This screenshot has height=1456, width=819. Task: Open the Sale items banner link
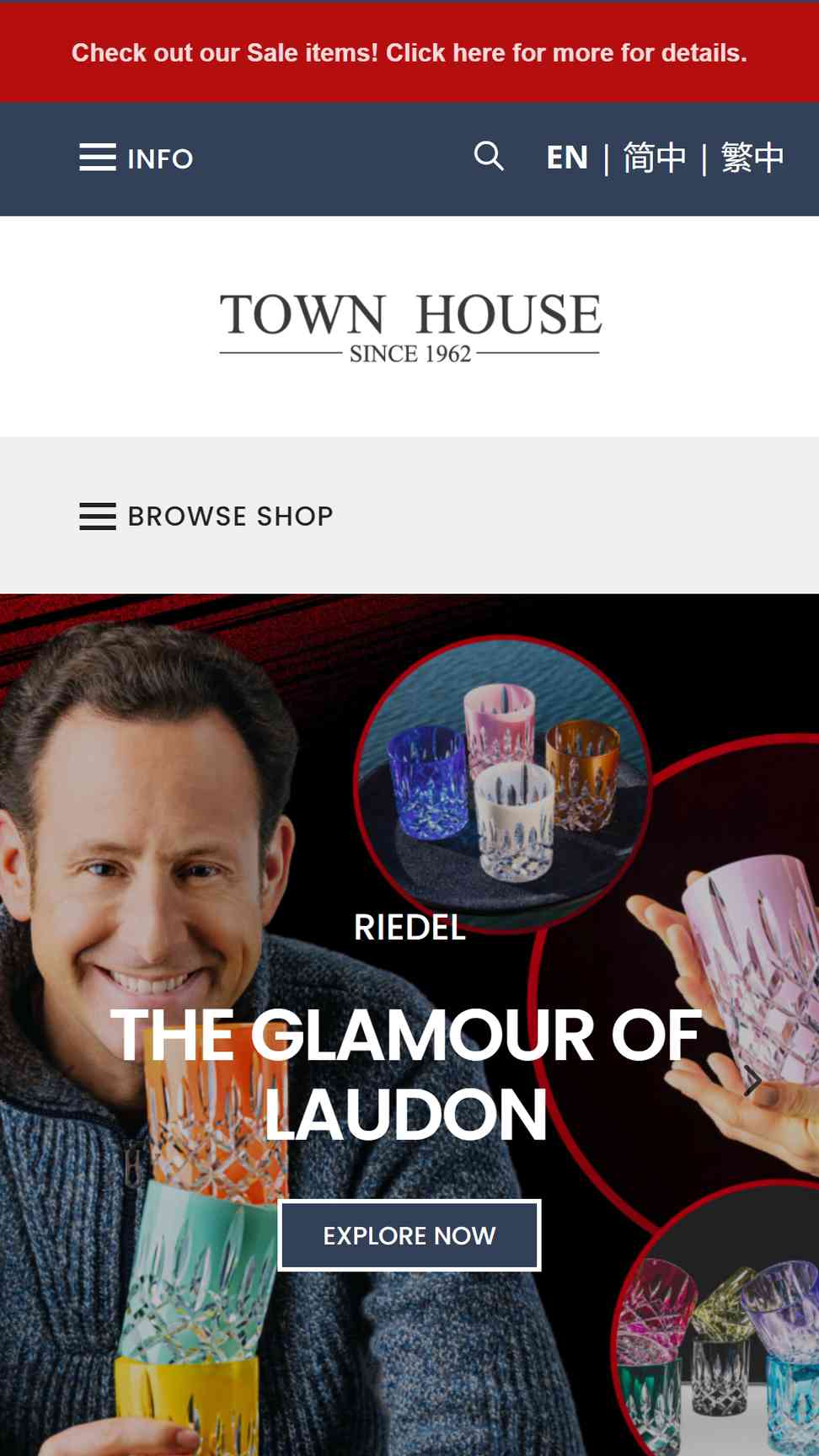tap(409, 53)
